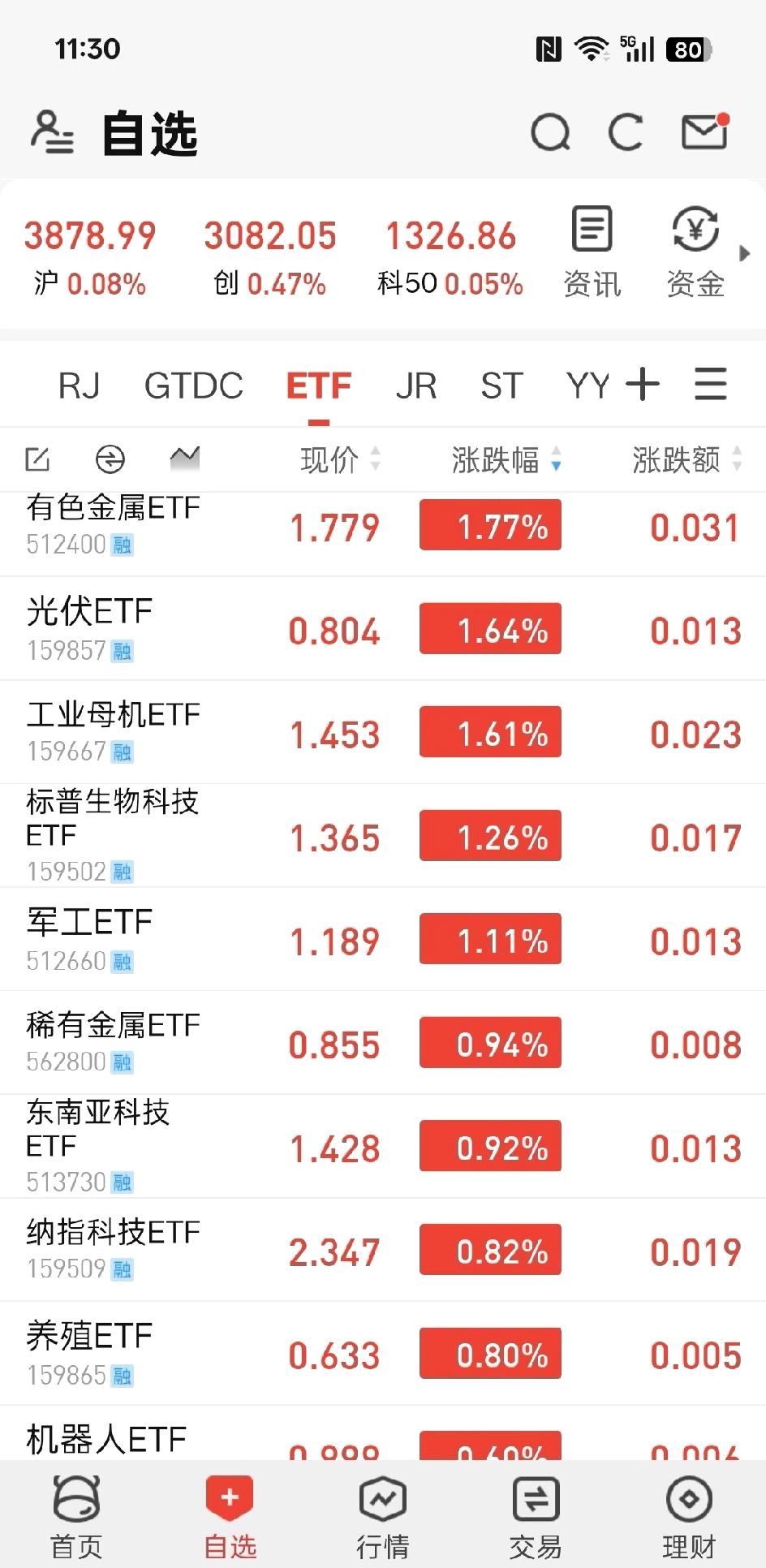Image resolution: width=766 pixels, height=1568 pixels.
Task: Sort the list by 涨跌额
Action: (x=686, y=460)
